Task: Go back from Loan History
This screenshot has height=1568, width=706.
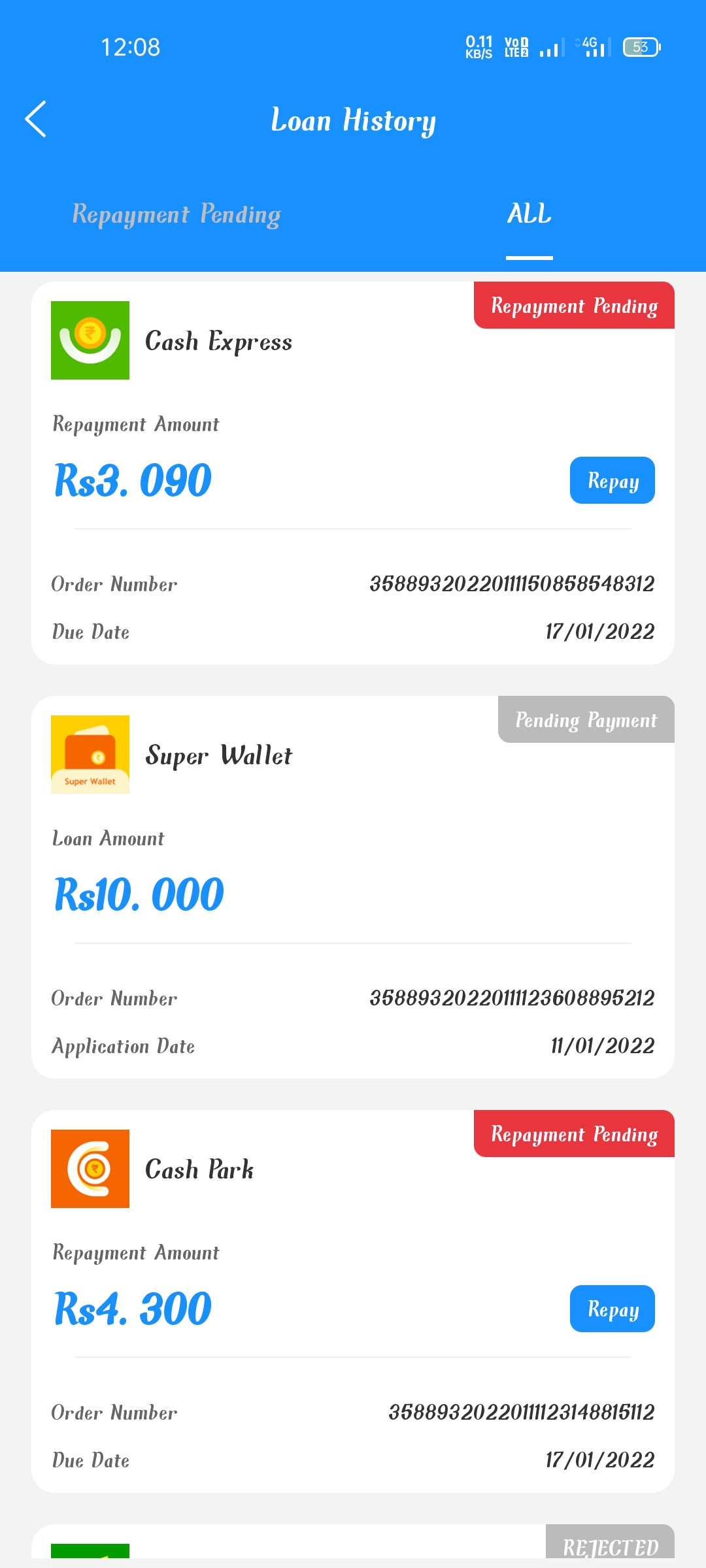Action: 36,120
